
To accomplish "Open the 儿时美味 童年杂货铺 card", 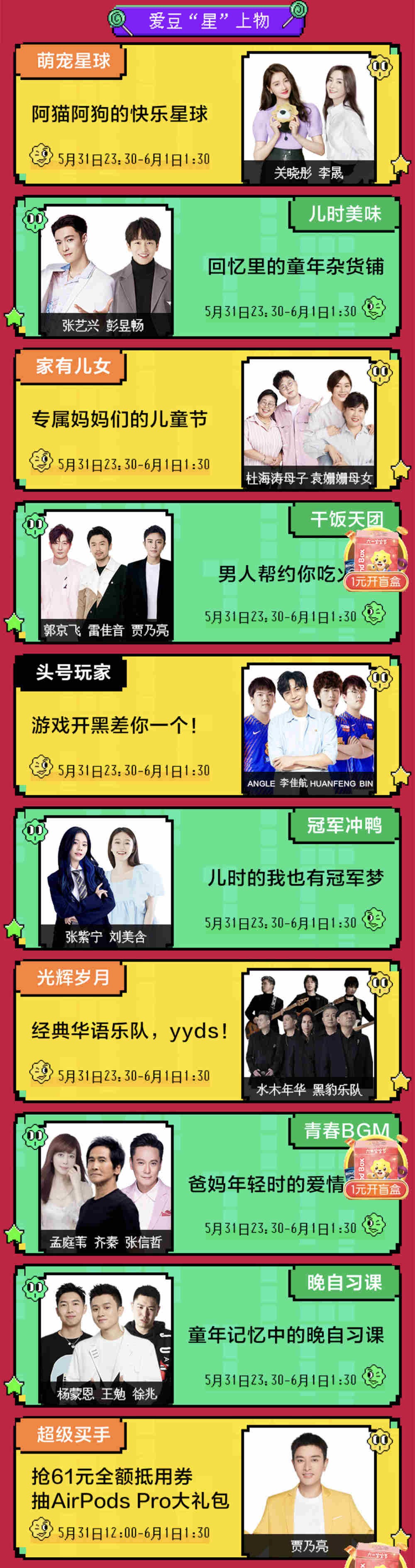I will click(x=207, y=267).
